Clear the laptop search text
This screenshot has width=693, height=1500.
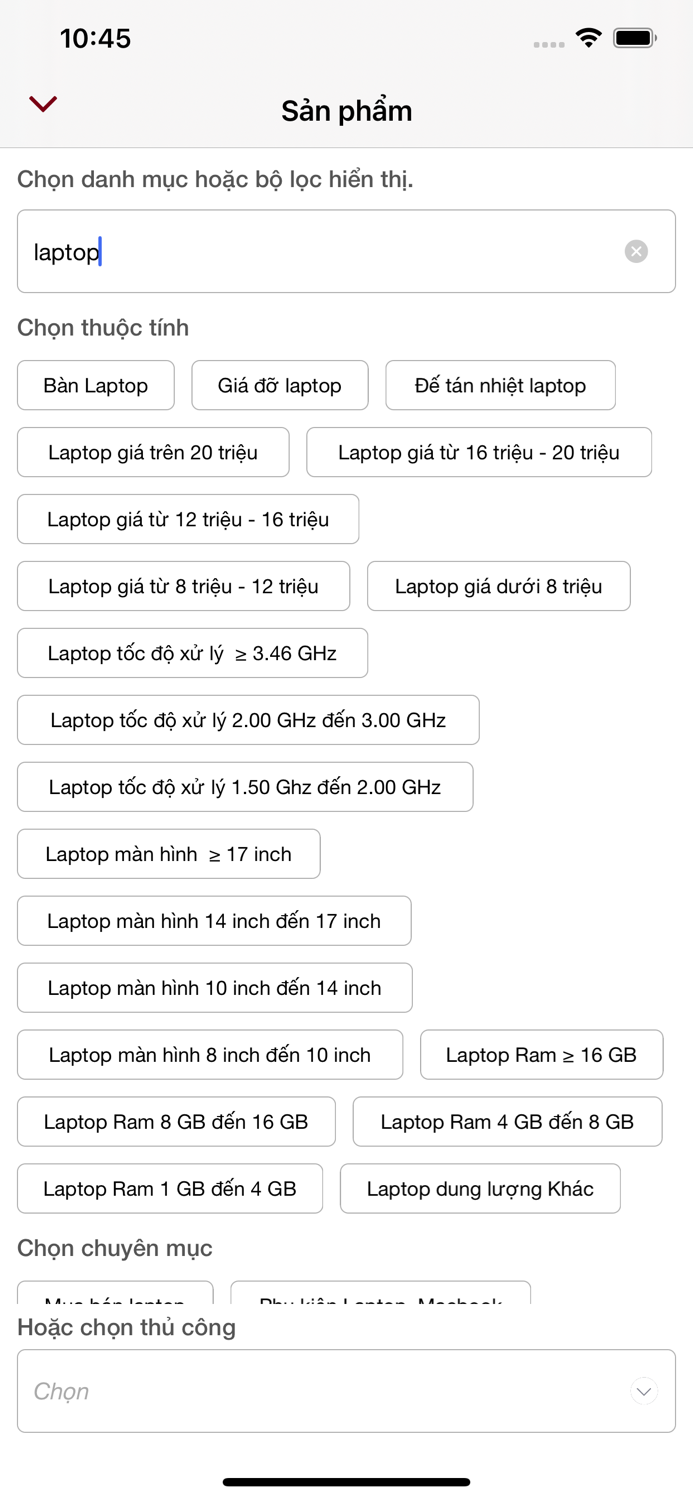(636, 251)
